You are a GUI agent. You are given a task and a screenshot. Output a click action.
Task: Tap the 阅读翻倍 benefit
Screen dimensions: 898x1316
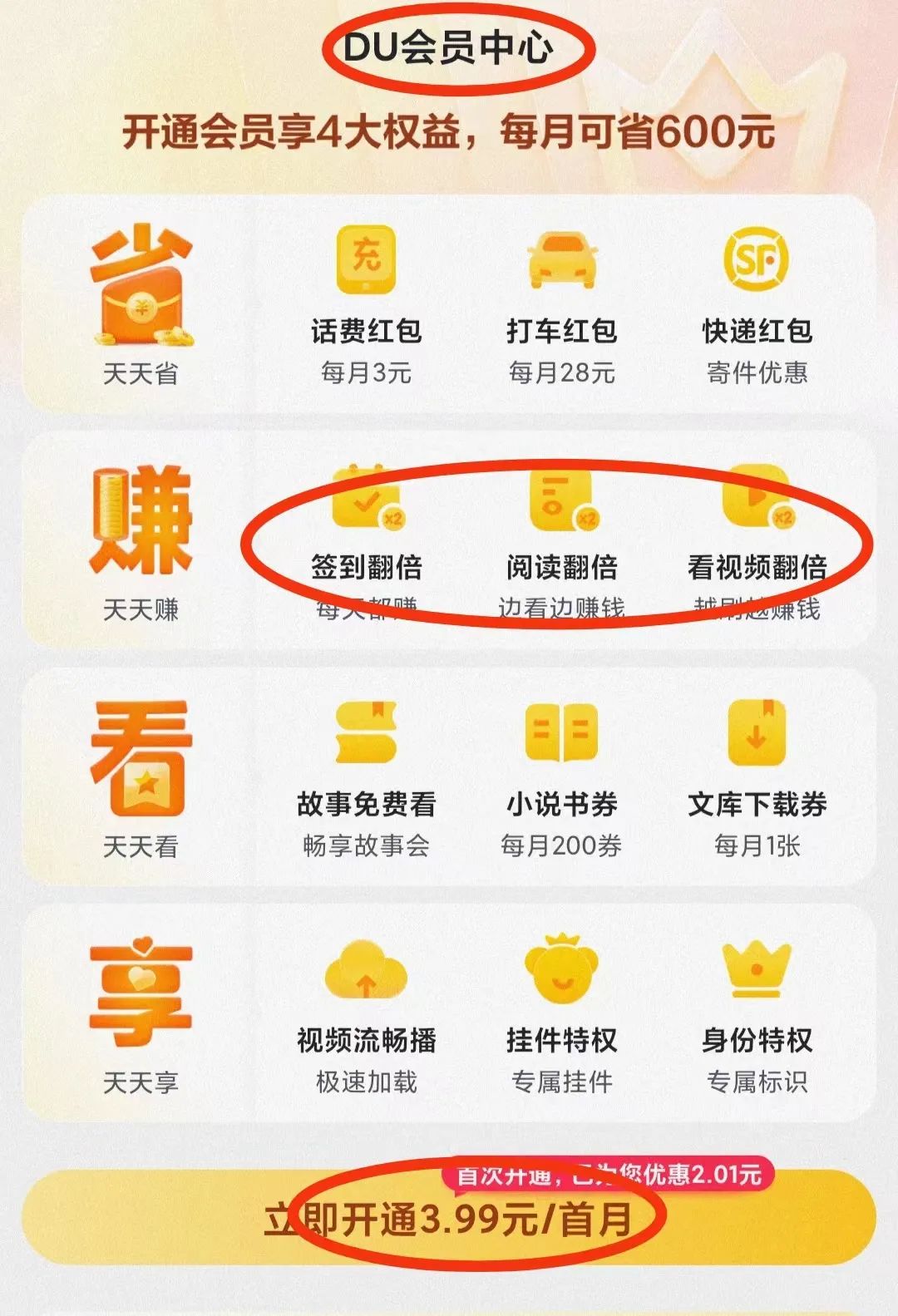pyautogui.click(x=562, y=540)
